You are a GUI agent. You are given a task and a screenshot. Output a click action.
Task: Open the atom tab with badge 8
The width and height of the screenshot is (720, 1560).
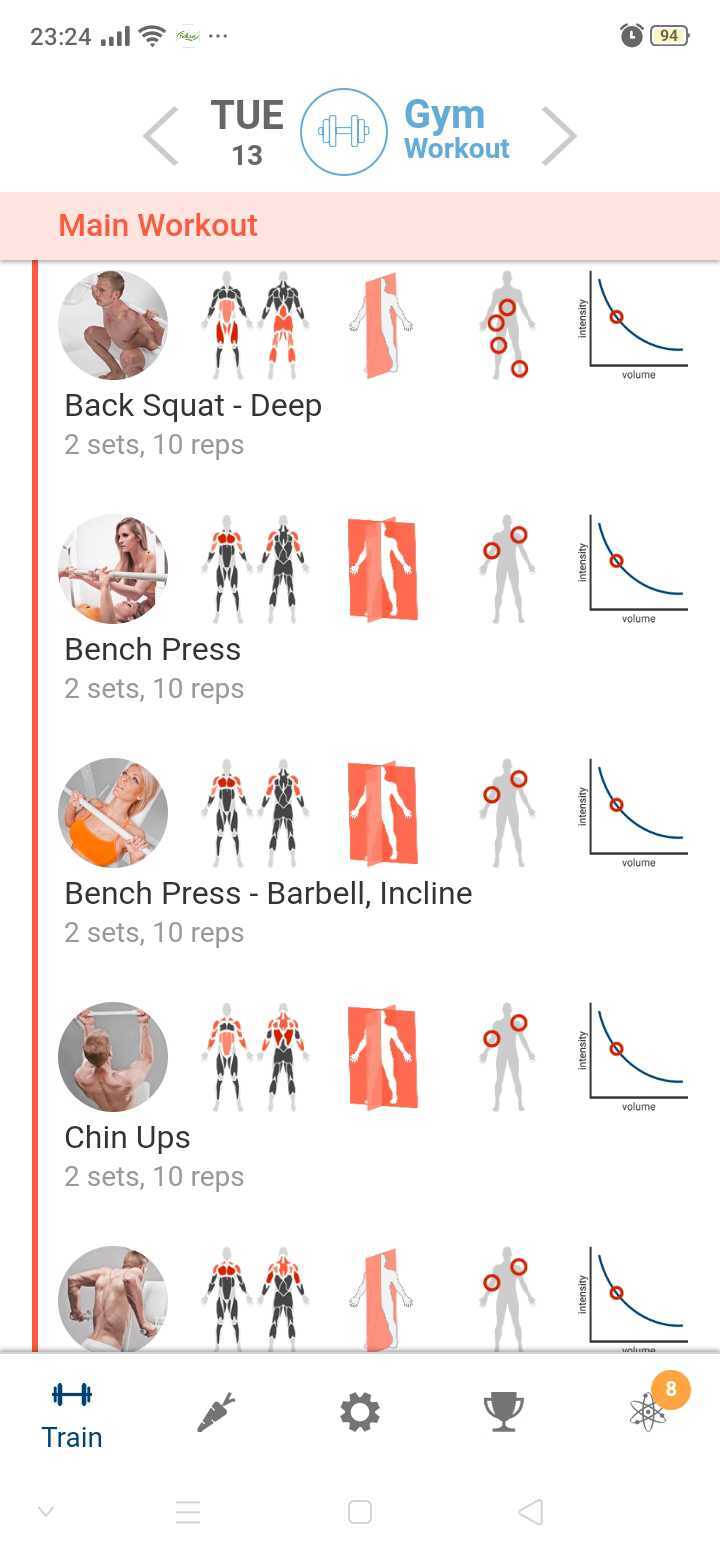point(648,1412)
